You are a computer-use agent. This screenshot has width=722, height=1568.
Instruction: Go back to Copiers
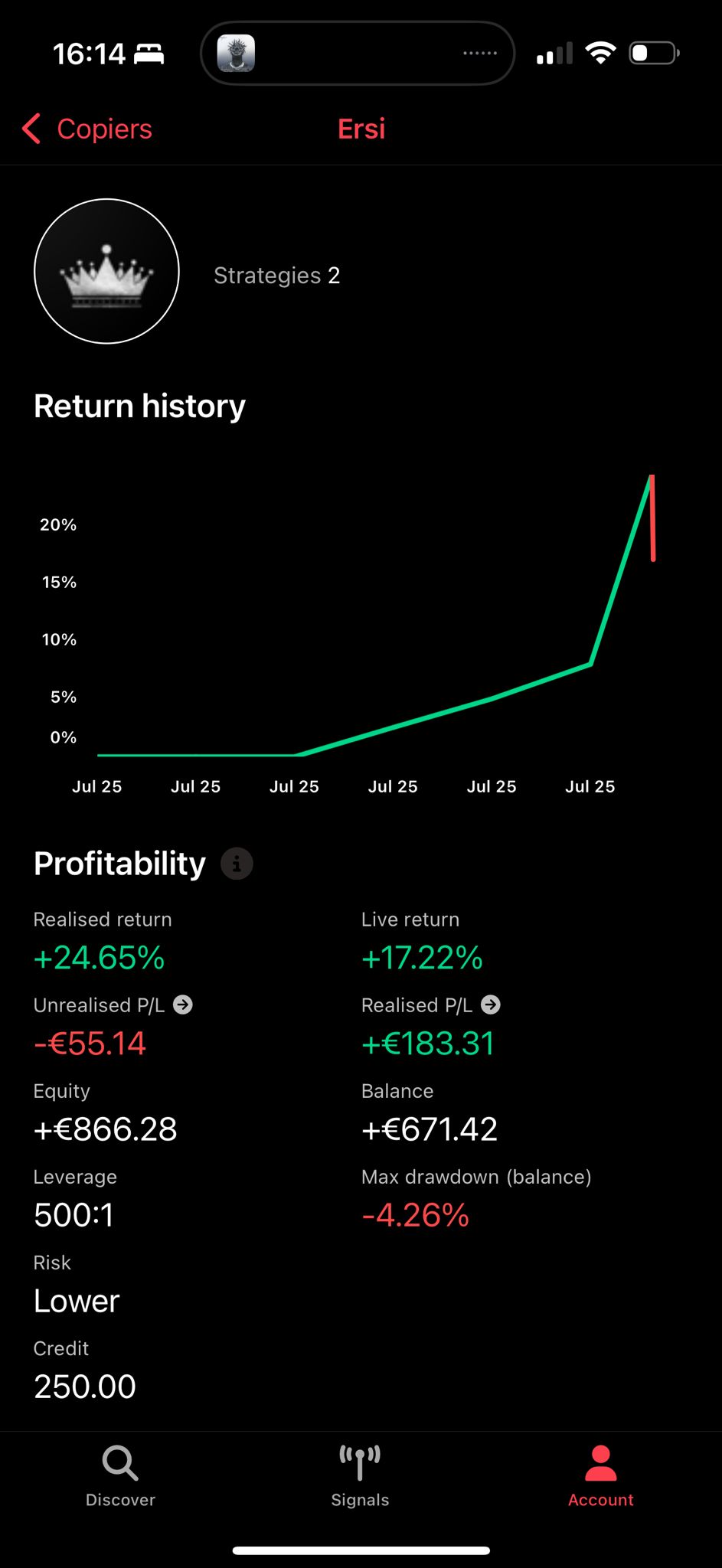[87, 129]
